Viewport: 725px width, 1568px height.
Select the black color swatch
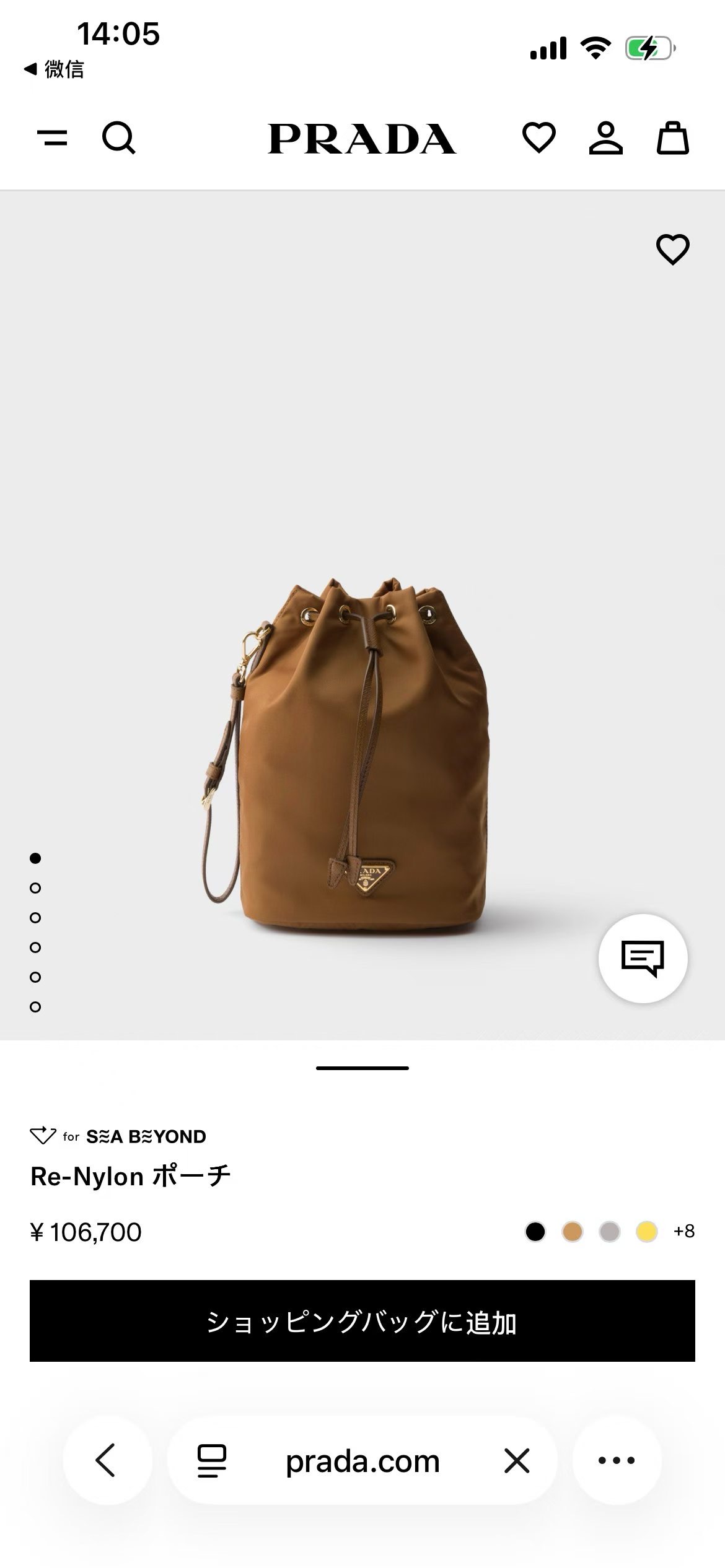(535, 1231)
